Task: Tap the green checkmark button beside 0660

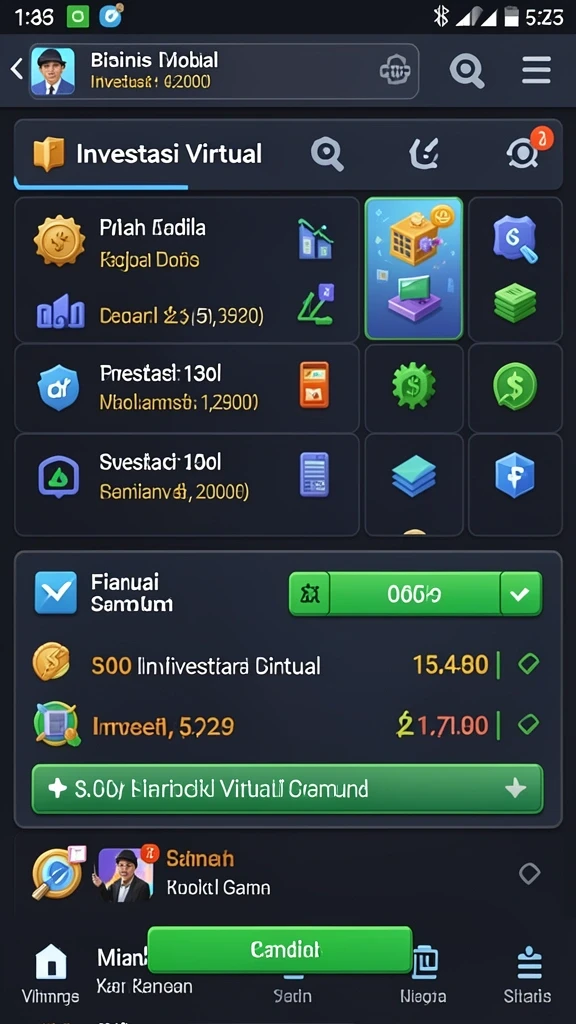Action: pos(520,594)
